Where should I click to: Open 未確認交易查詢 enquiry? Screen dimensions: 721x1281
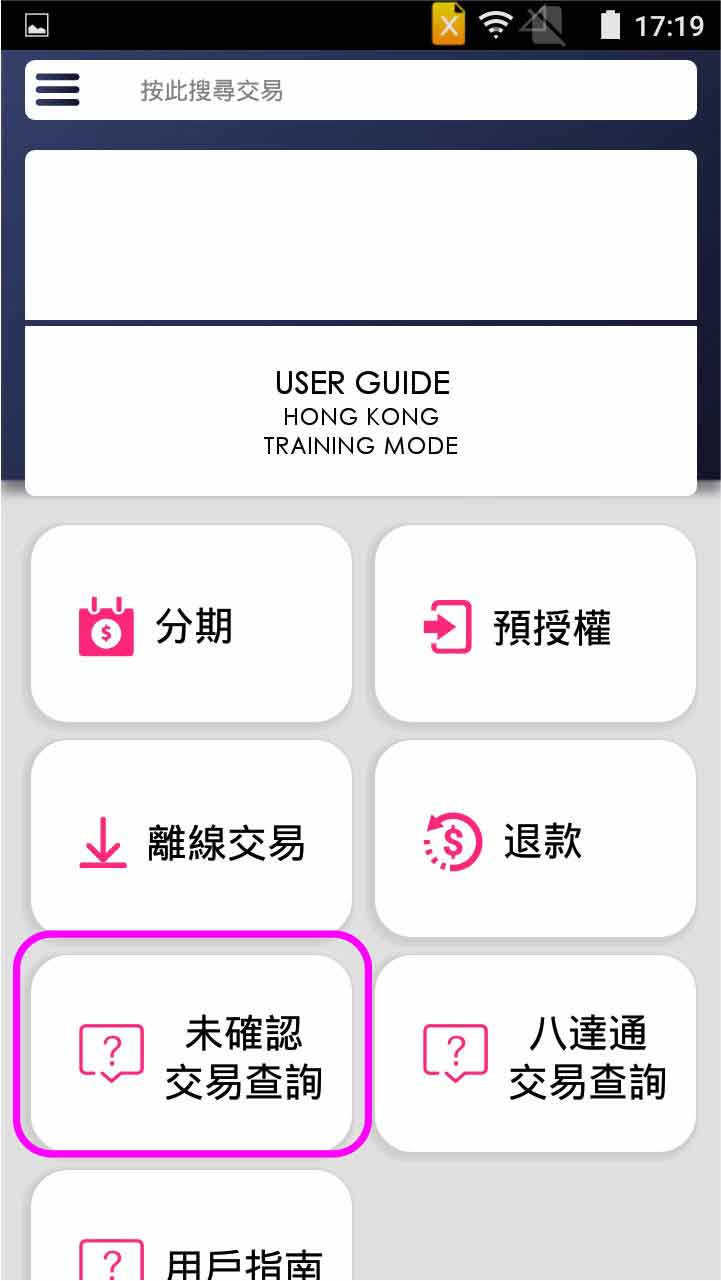(x=191, y=1055)
